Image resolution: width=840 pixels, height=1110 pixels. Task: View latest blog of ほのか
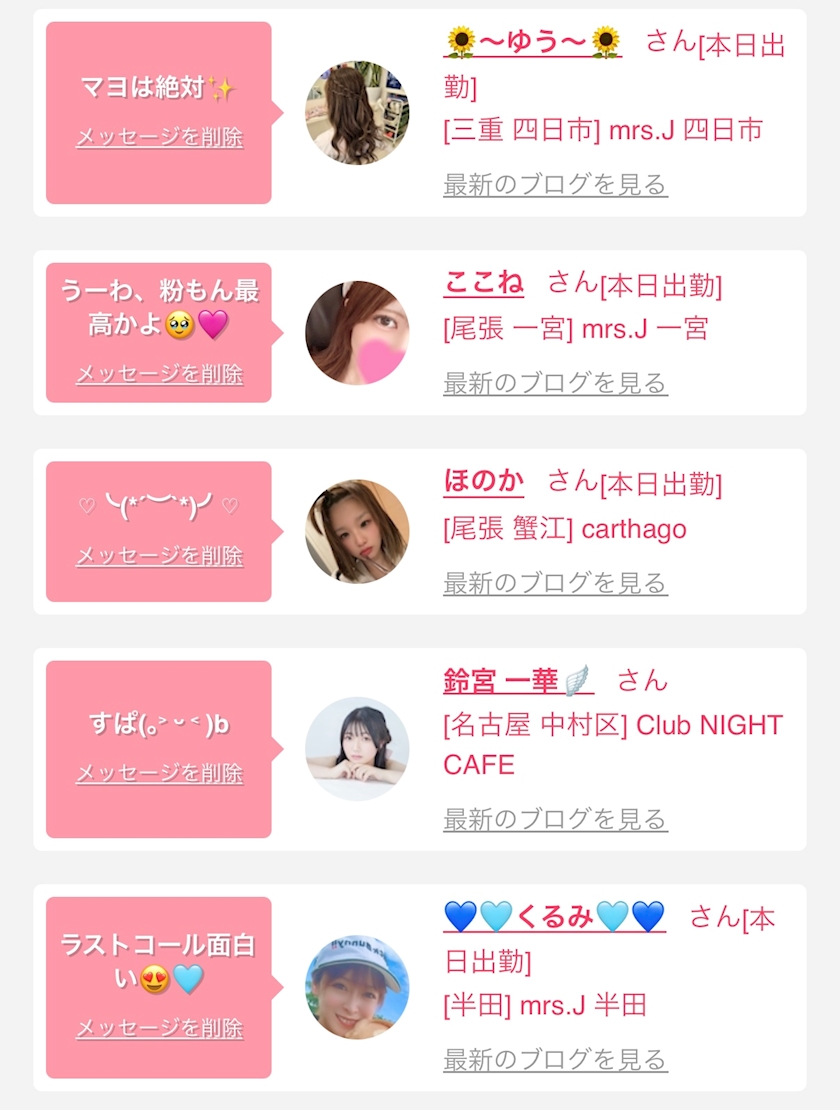point(555,583)
